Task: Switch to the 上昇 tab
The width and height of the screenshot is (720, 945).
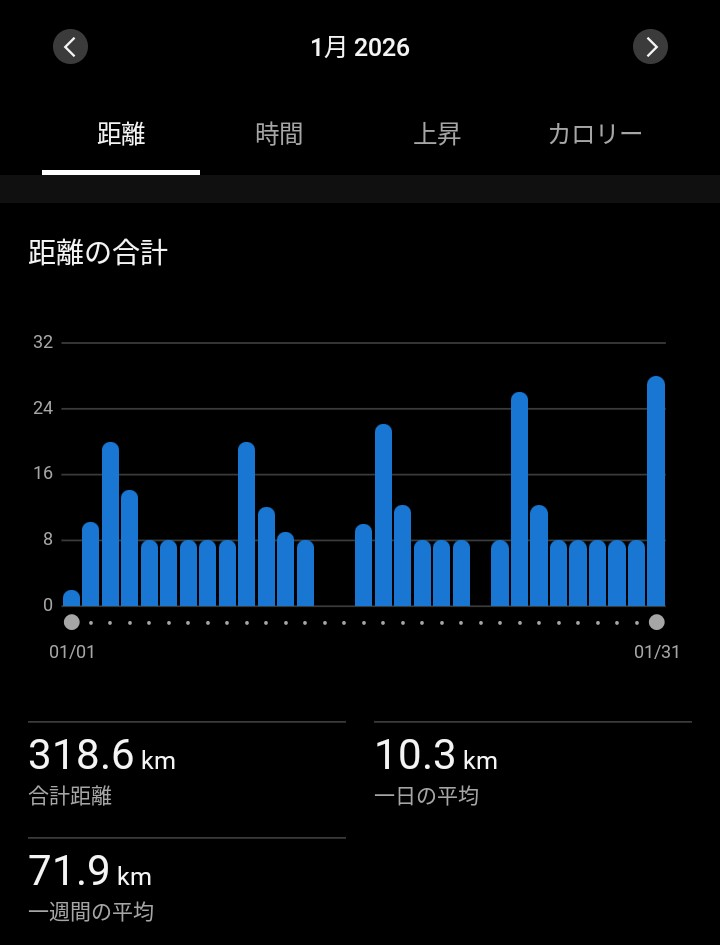Action: (437, 134)
